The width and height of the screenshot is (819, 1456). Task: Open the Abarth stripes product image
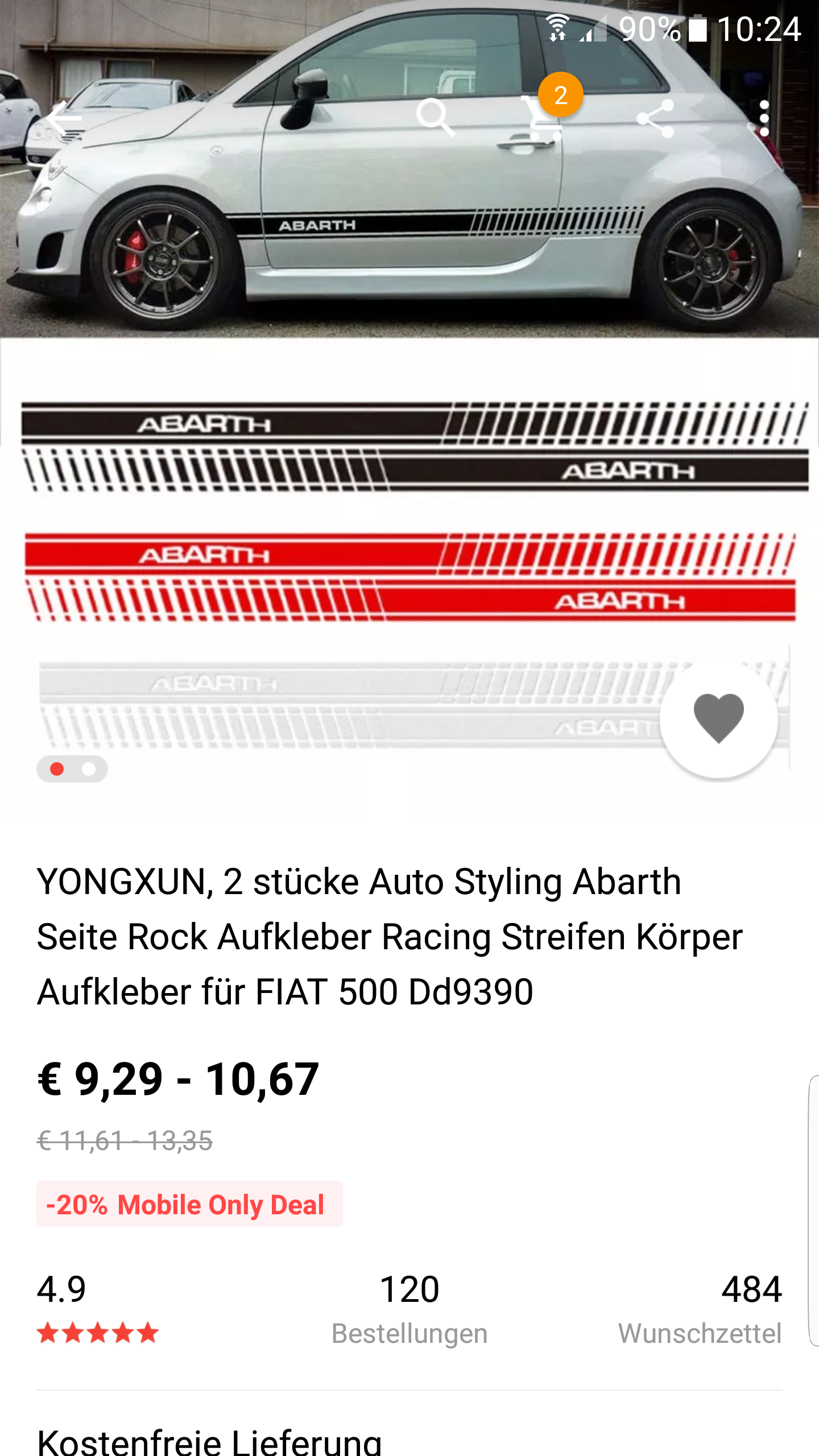pos(409,512)
